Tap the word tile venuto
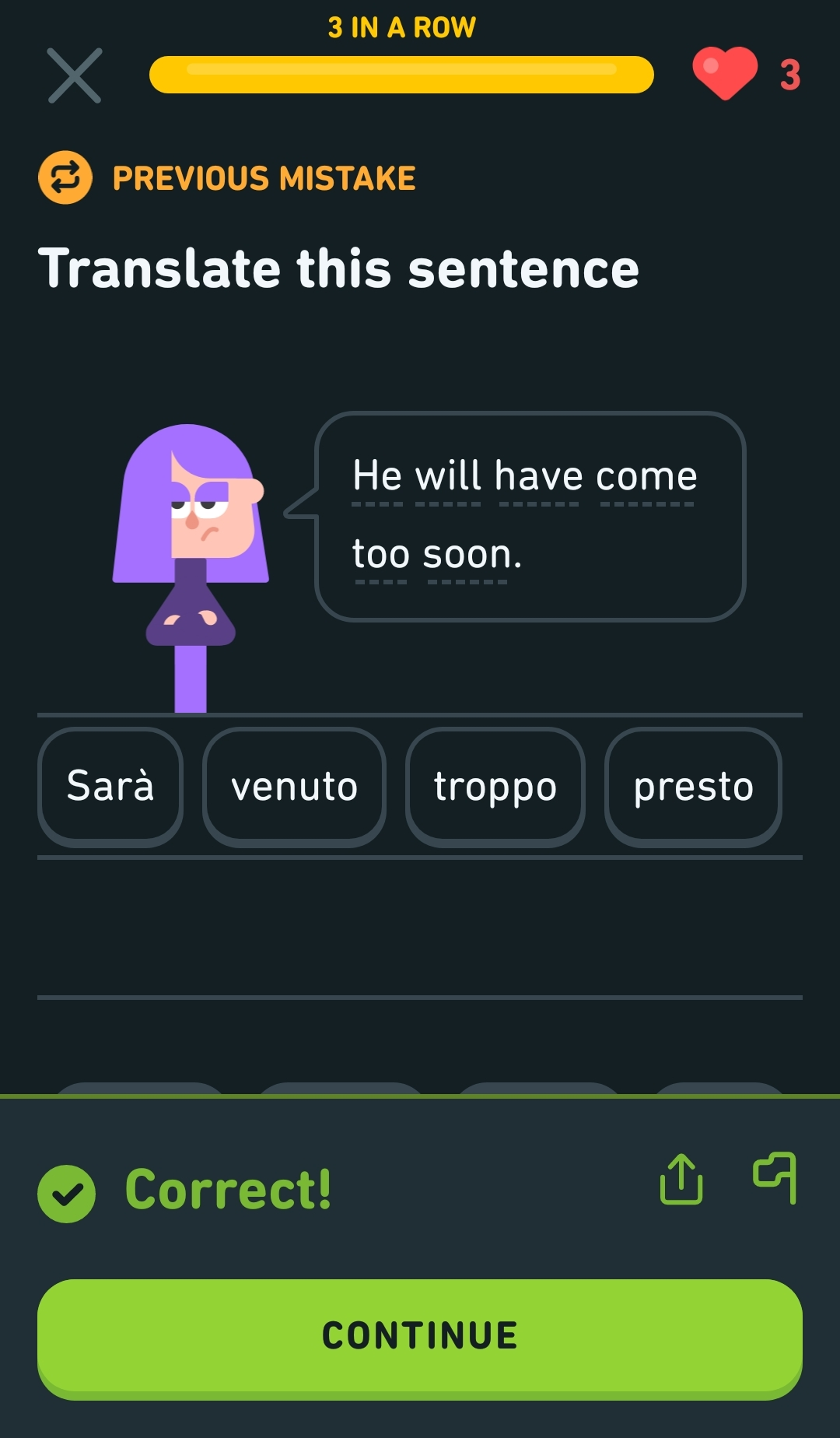 (x=294, y=786)
